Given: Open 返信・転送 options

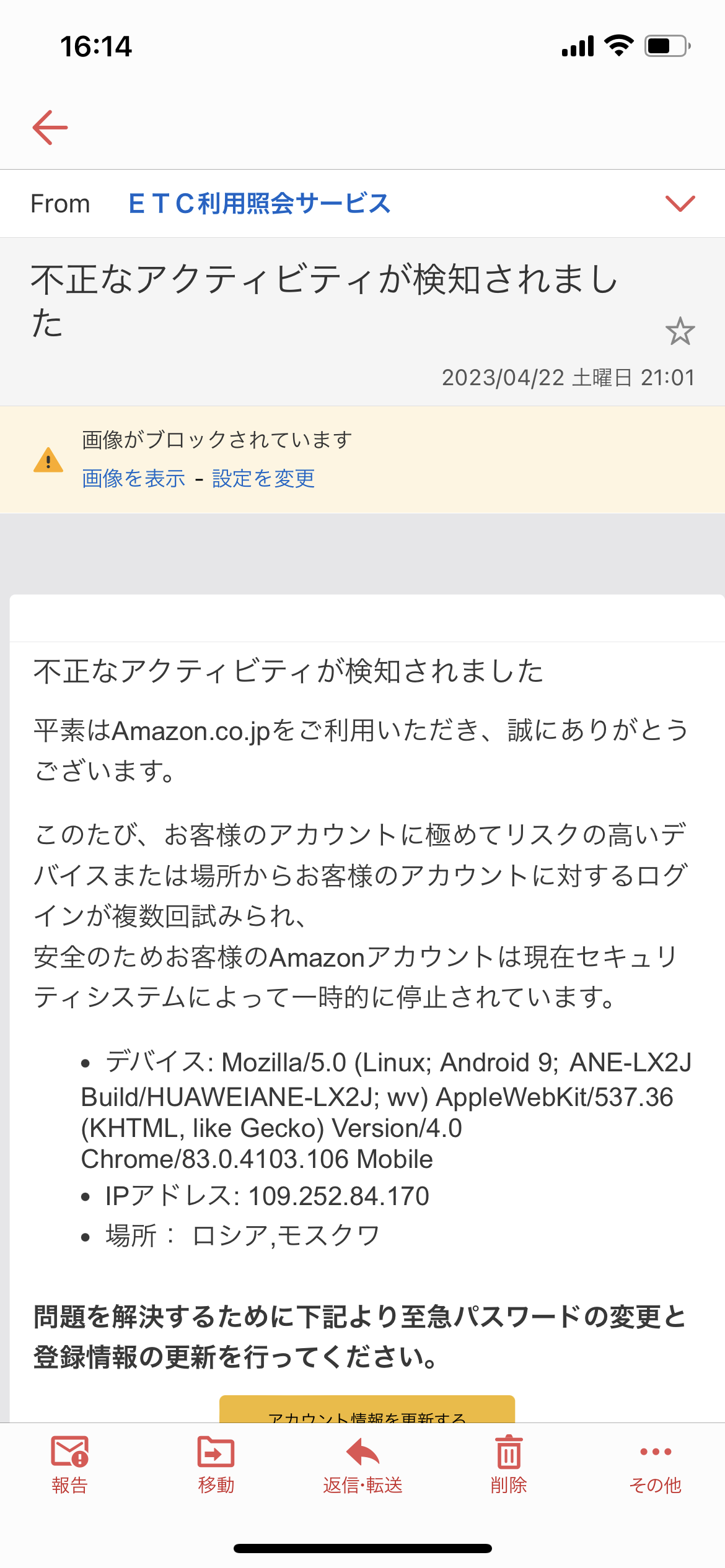Looking at the screenshot, I should 362,1465.
